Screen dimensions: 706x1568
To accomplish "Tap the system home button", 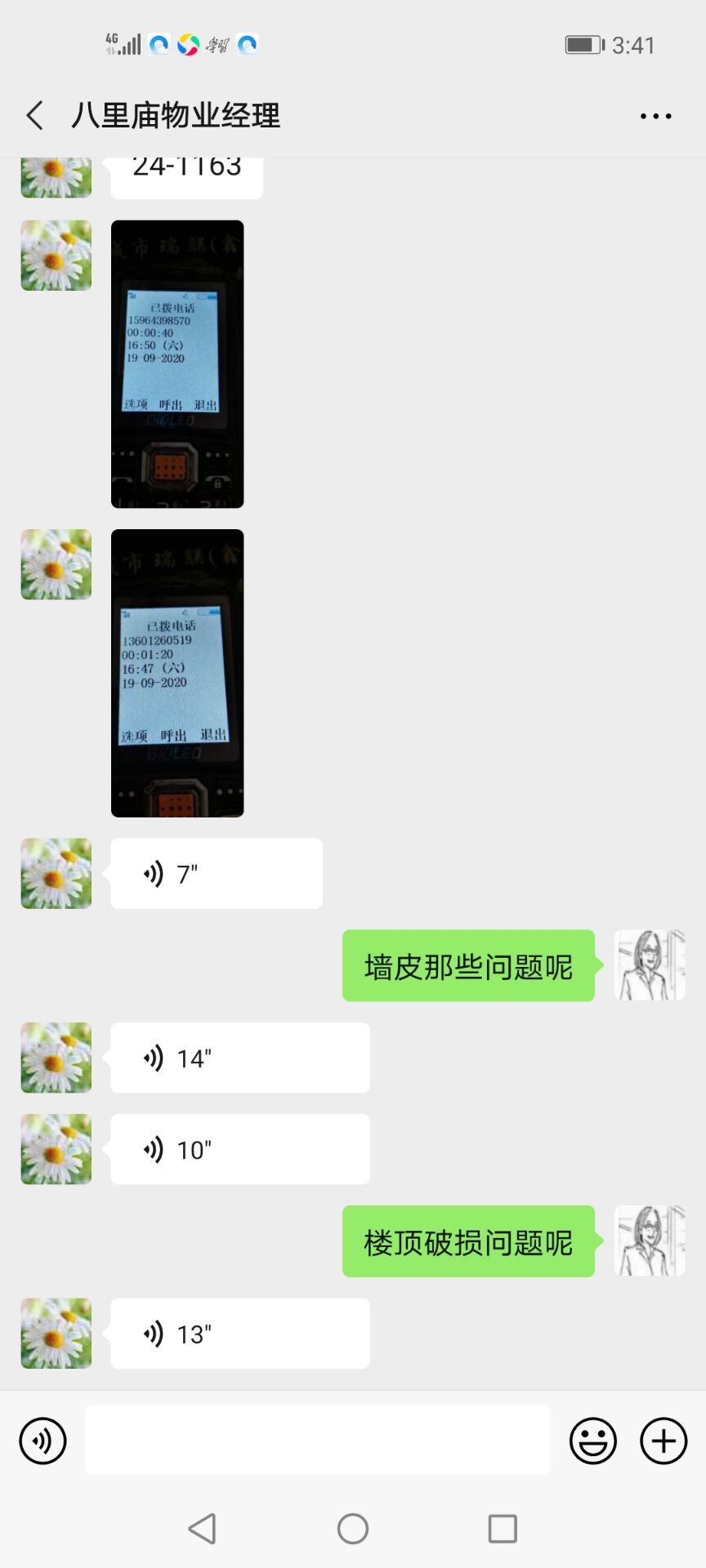I will coord(353,1529).
